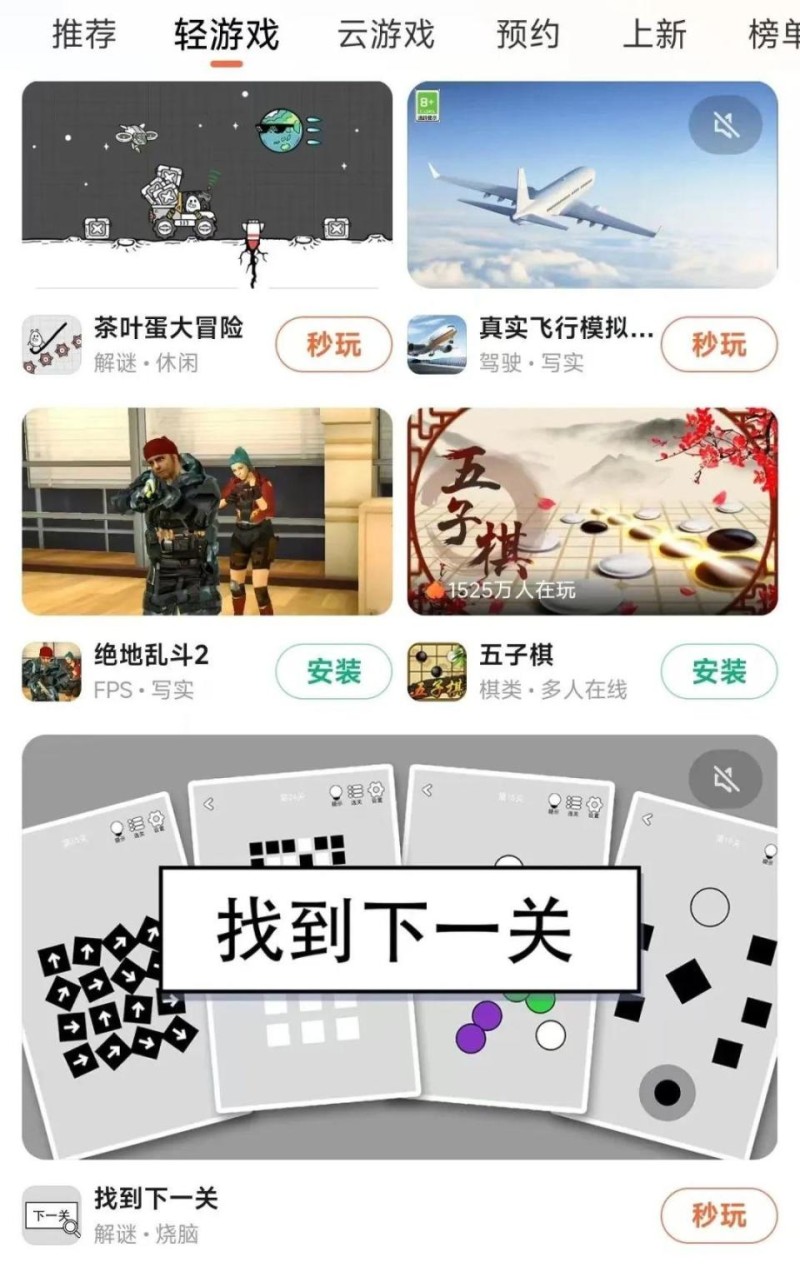The width and height of the screenshot is (800, 1277).
Task: Open the 找到下一关 app details row
Action: point(300,1215)
